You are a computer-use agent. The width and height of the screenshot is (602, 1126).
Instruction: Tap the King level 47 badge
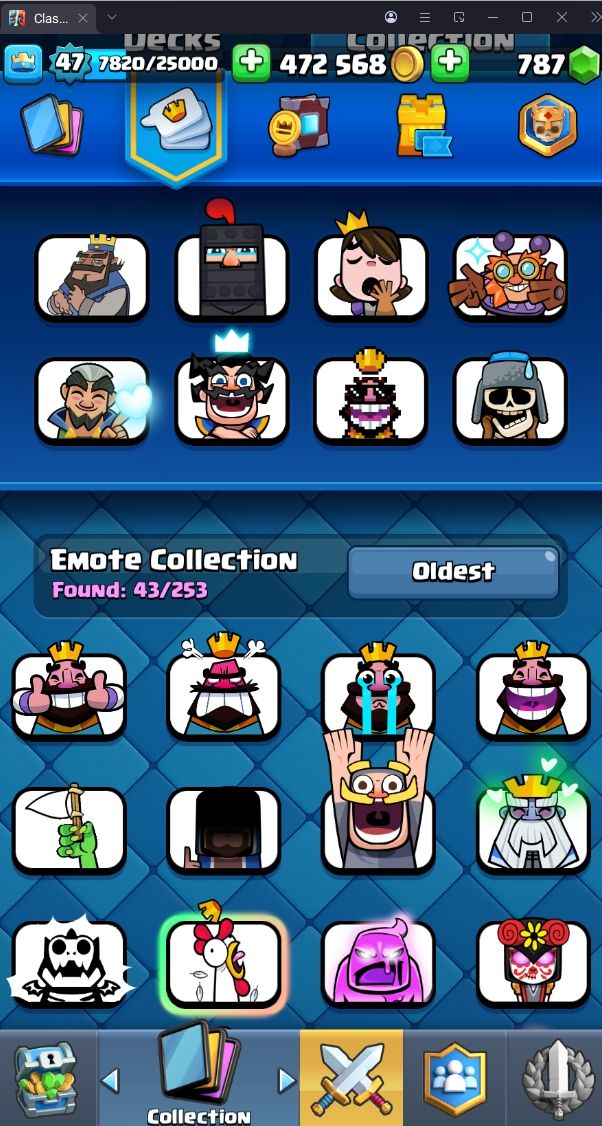click(70, 63)
